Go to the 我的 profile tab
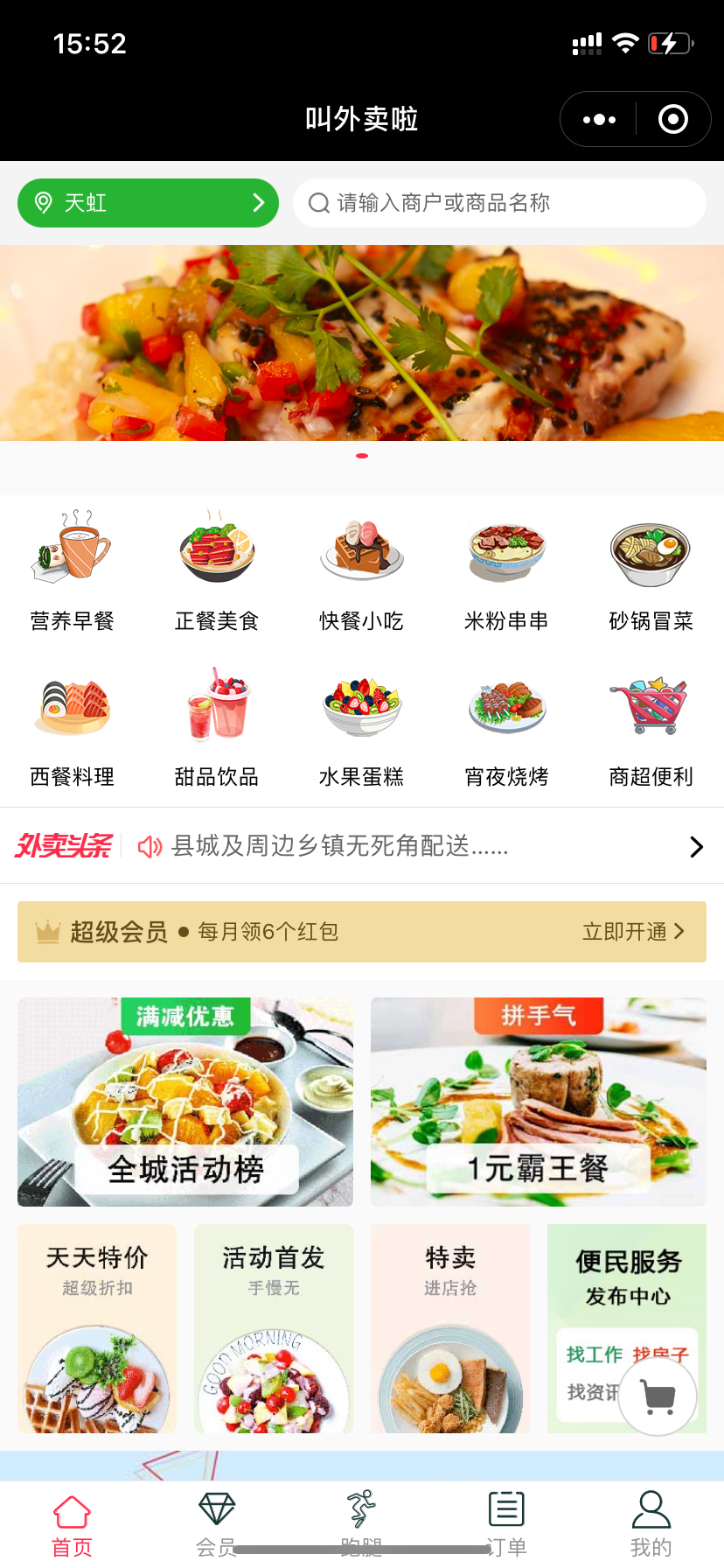This screenshot has width=724, height=1568. tap(651, 1524)
